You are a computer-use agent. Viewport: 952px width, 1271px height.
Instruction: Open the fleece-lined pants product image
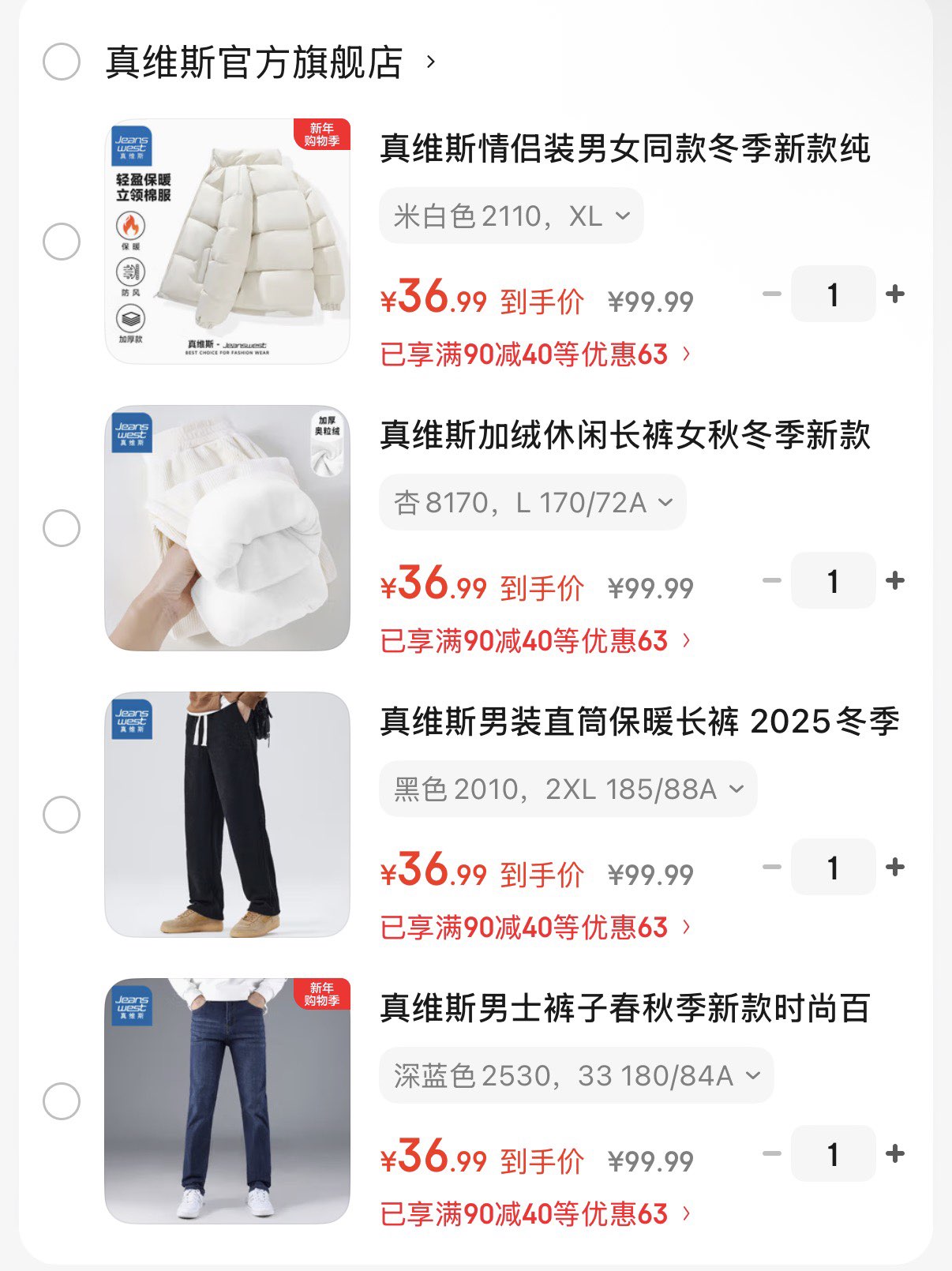click(227, 528)
